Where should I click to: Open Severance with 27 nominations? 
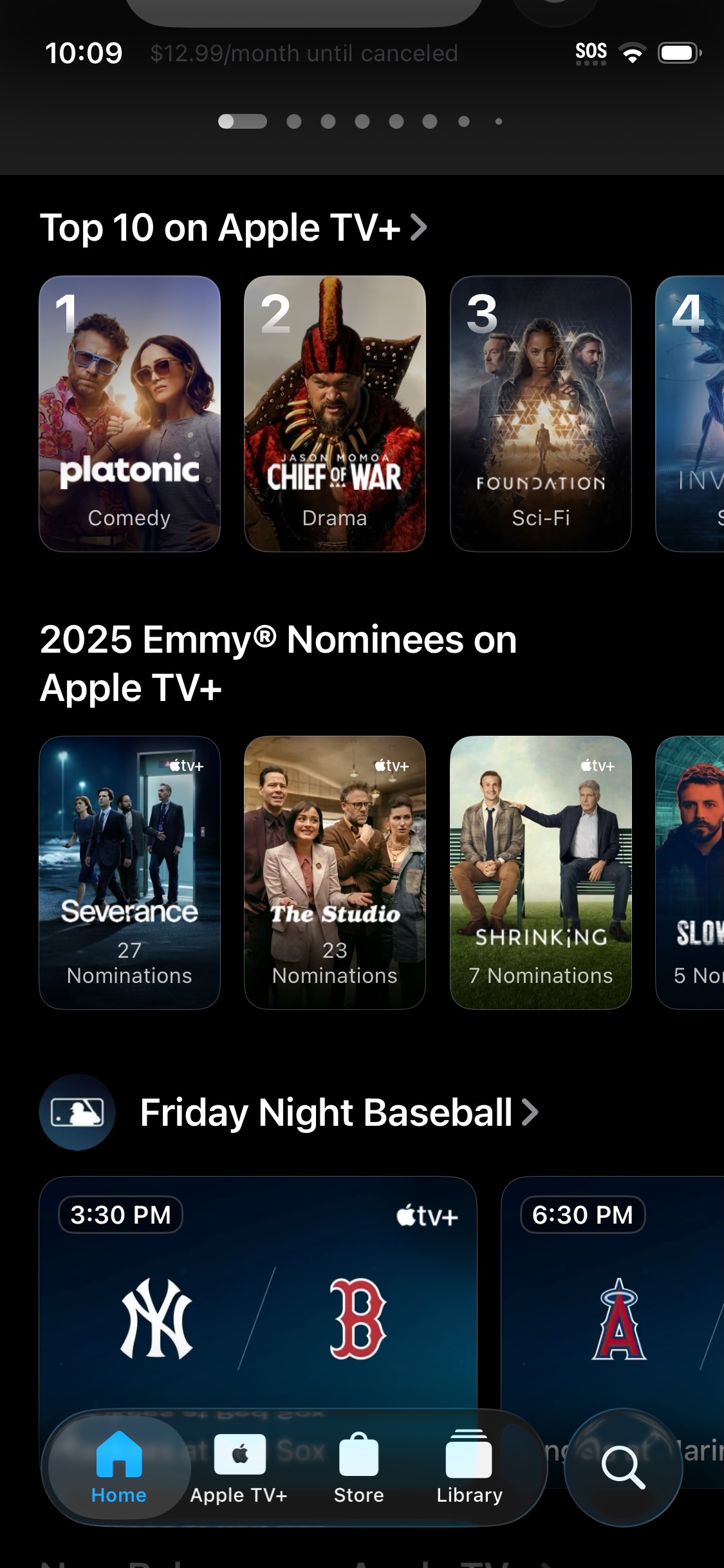[129, 872]
